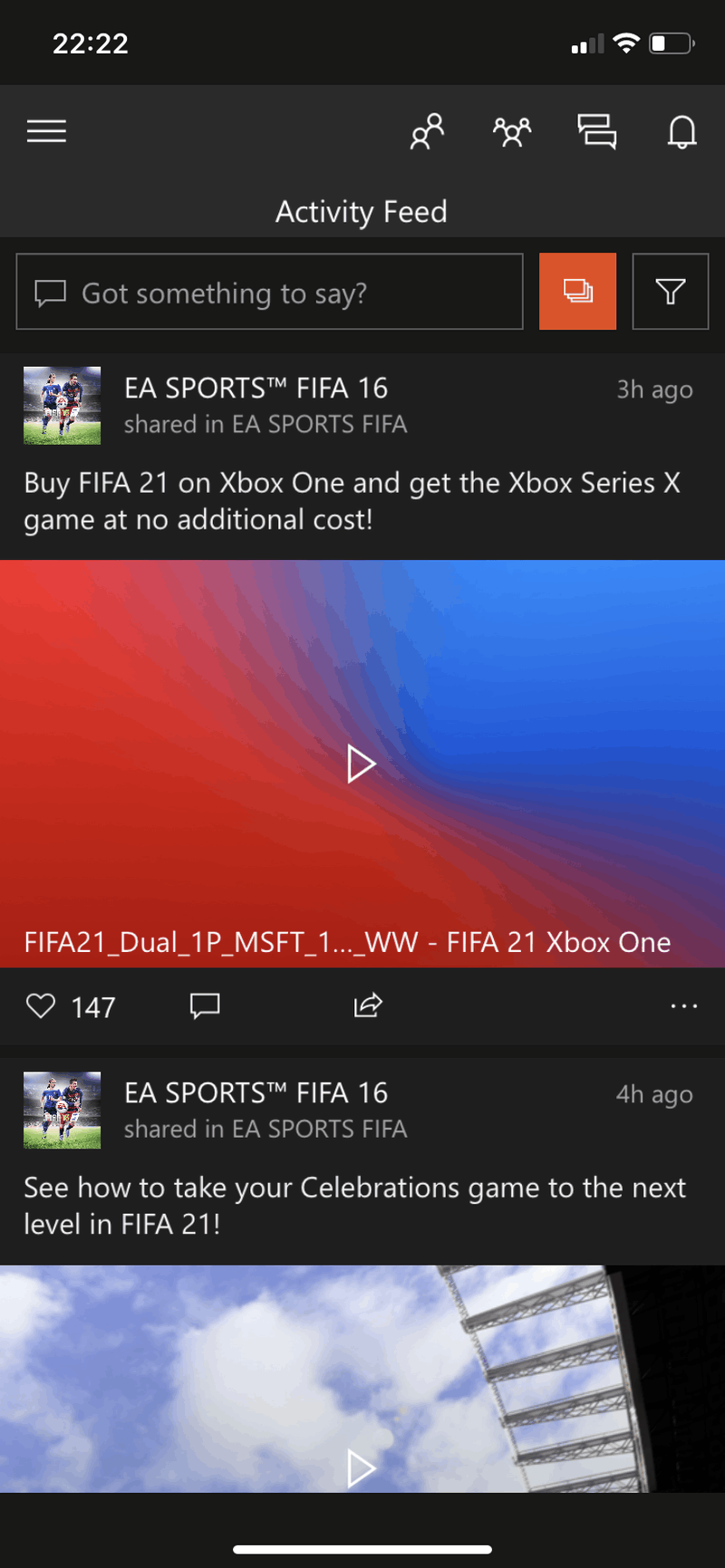Viewport: 725px width, 1568px height.
Task: Tap the "Got something to say?" field
Action: click(269, 292)
